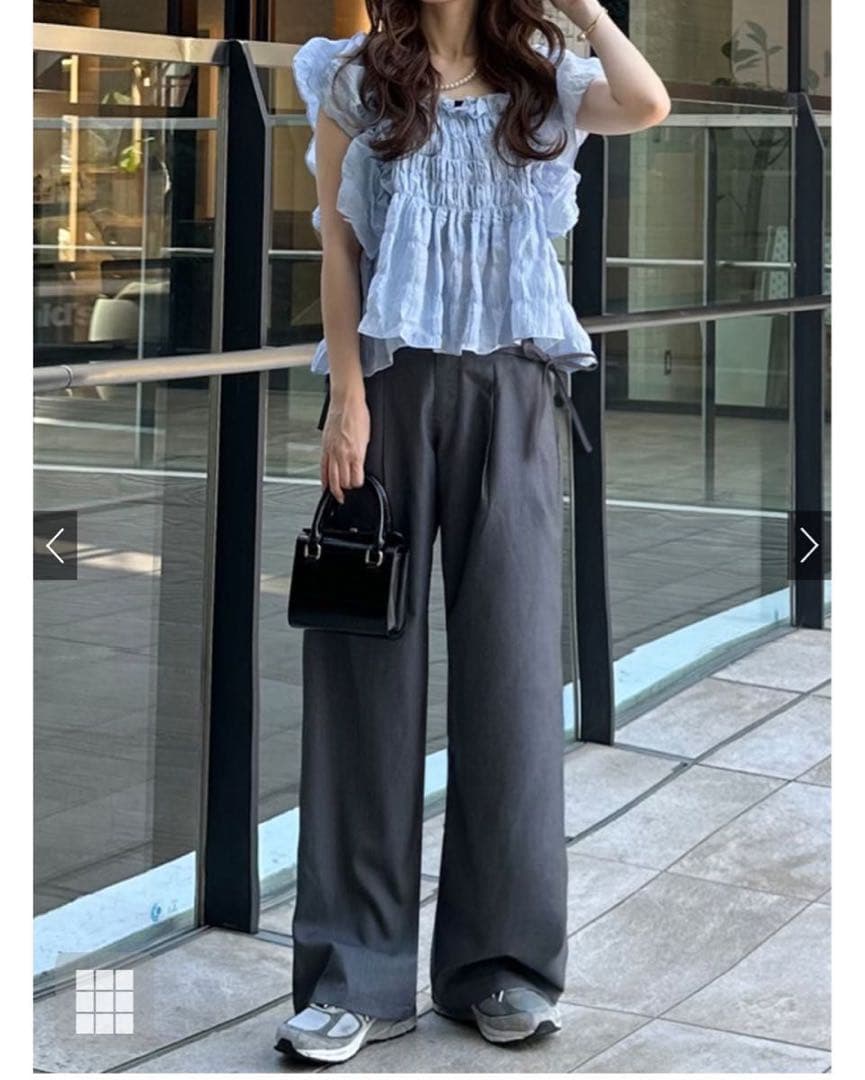Image resolution: width=865 pixels, height=1080 pixels.
Task: Go to the previous product photo
Action: (55, 546)
